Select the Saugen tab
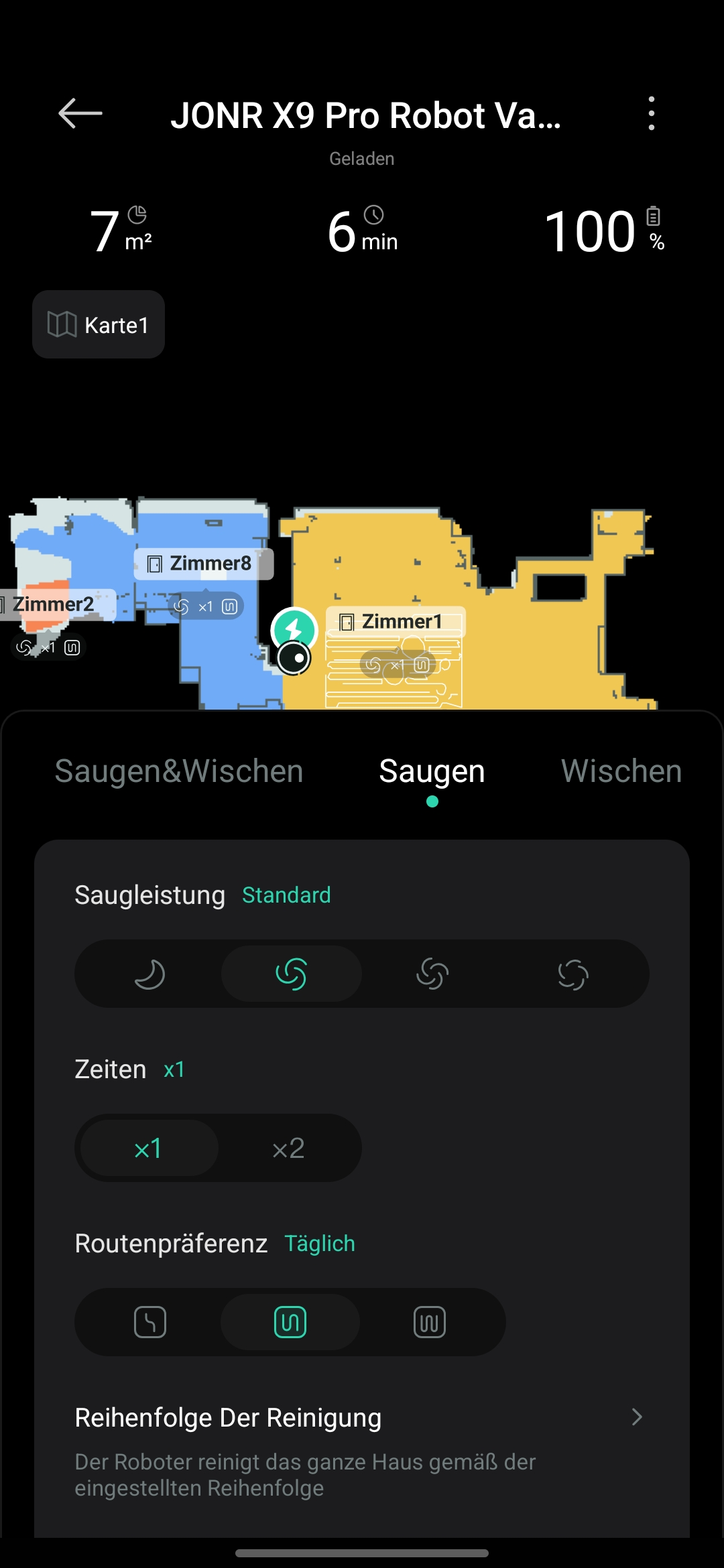The width and height of the screenshot is (724, 1568). click(x=432, y=771)
